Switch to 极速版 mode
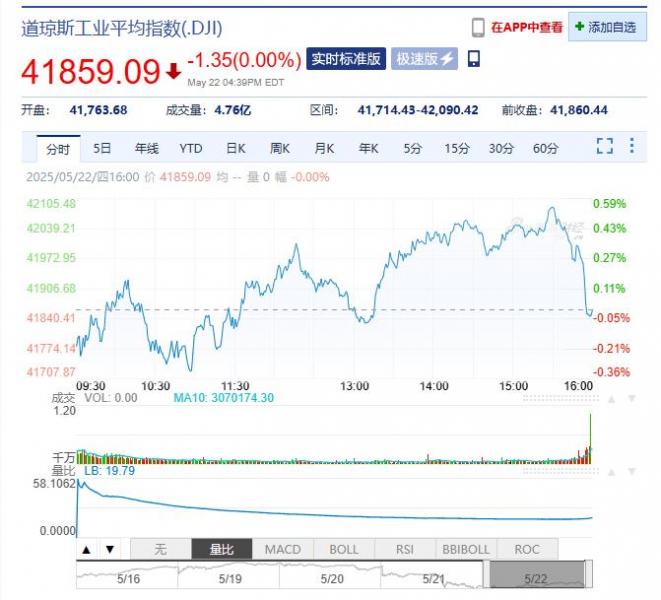Image resolution: width=661 pixels, height=600 pixels. (424, 59)
